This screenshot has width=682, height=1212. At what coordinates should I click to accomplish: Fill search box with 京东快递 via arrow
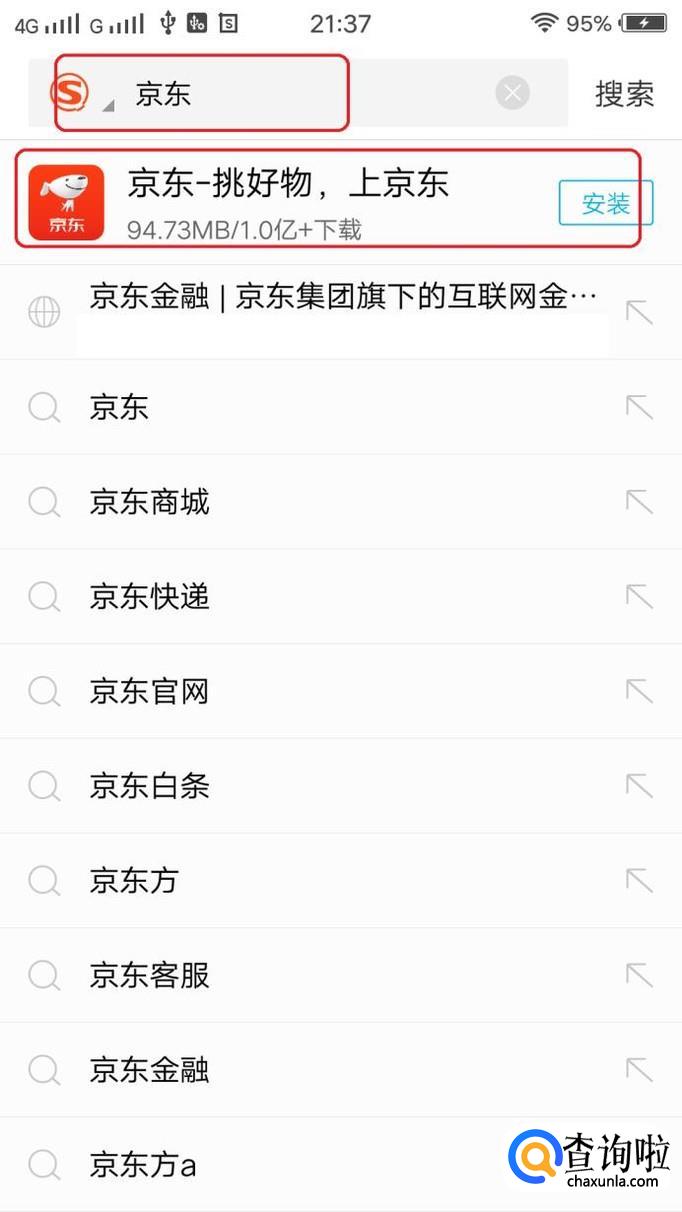(639, 597)
